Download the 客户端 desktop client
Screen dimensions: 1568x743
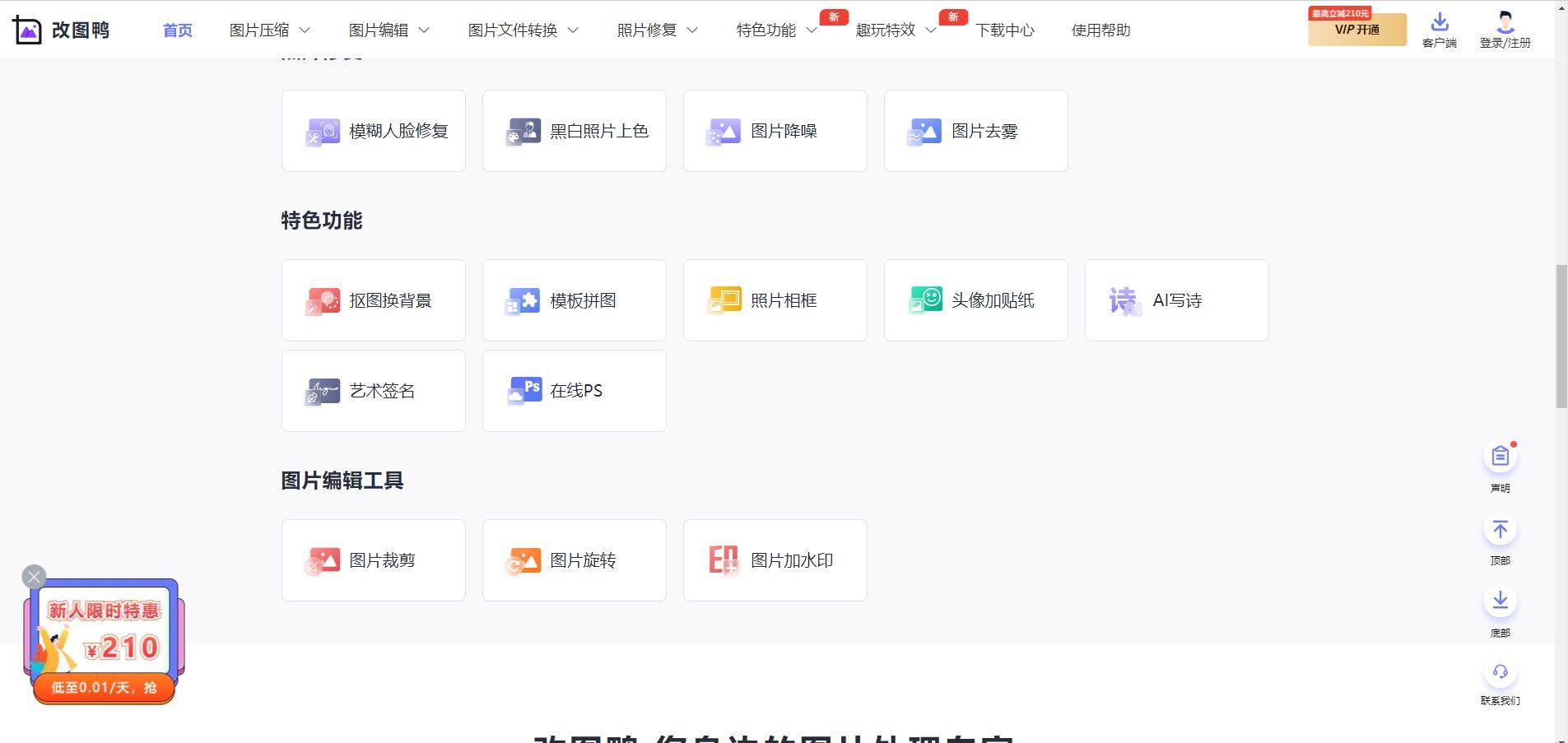click(1439, 30)
